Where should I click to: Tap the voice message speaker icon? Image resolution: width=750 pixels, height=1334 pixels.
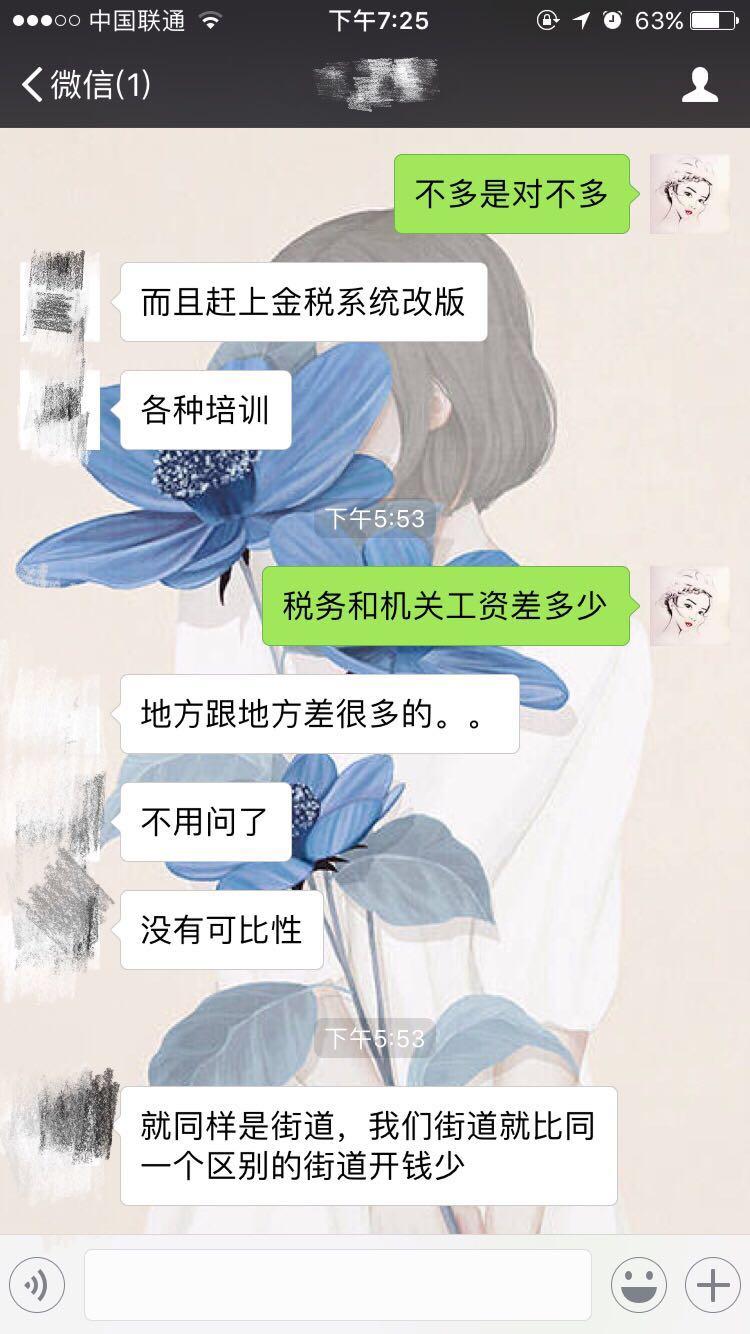point(37,1285)
